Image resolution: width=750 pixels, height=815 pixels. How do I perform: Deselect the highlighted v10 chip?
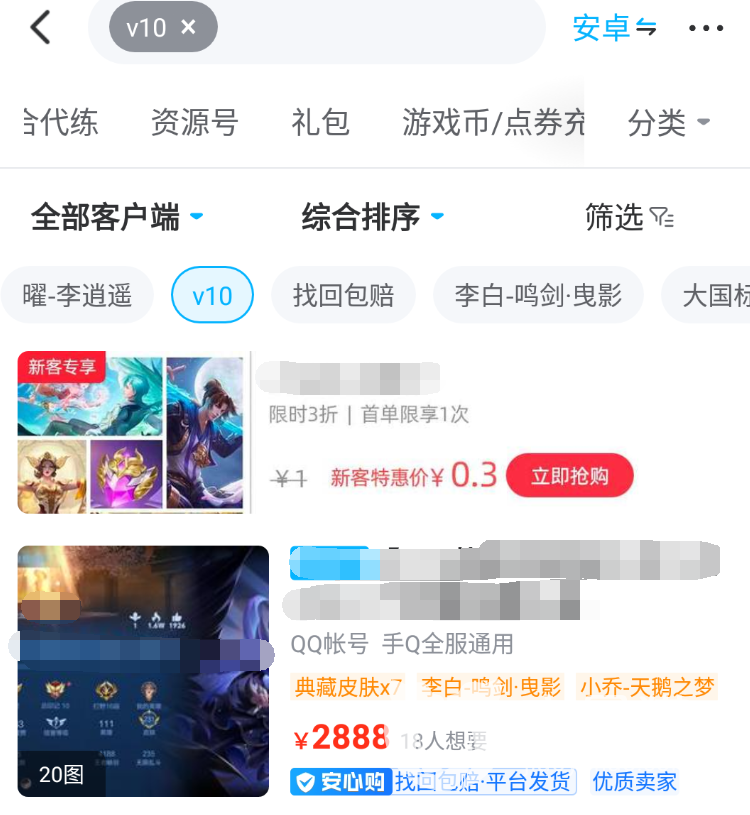(x=212, y=295)
